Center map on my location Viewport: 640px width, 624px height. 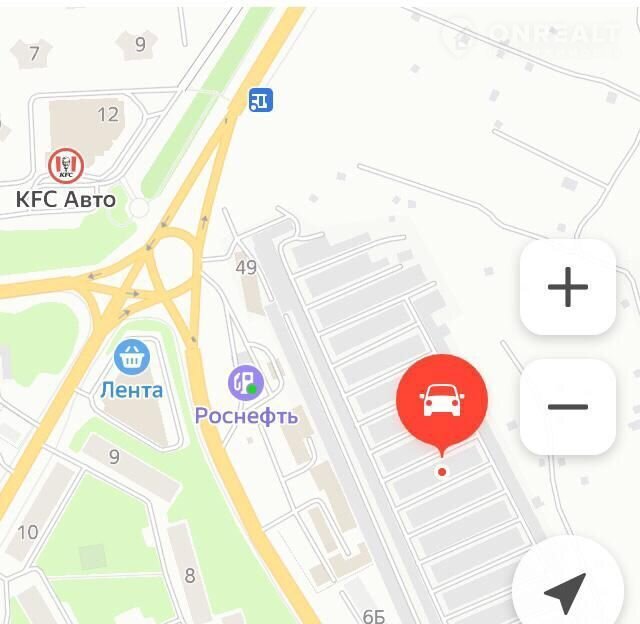(565, 593)
